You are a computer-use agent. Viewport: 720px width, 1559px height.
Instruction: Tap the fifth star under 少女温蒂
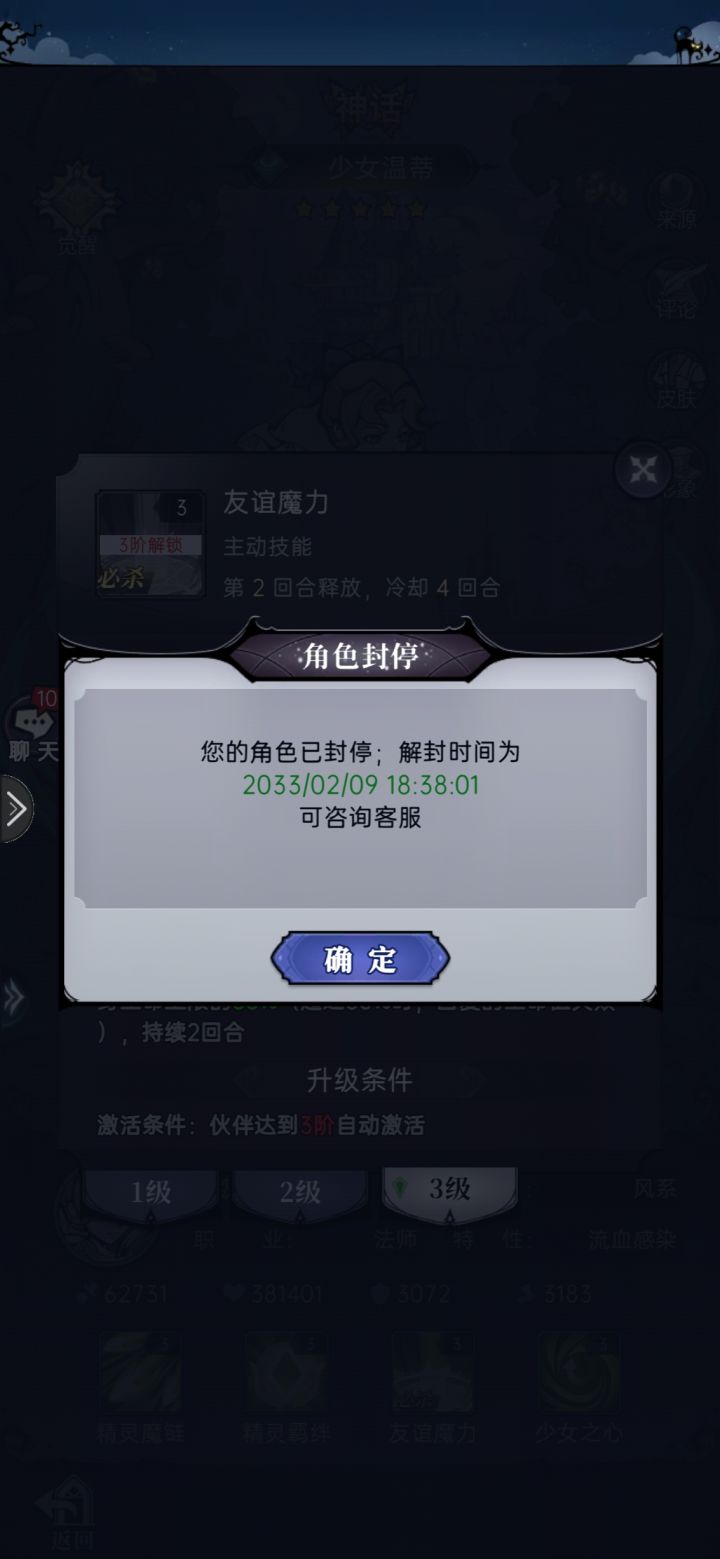click(418, 210)
